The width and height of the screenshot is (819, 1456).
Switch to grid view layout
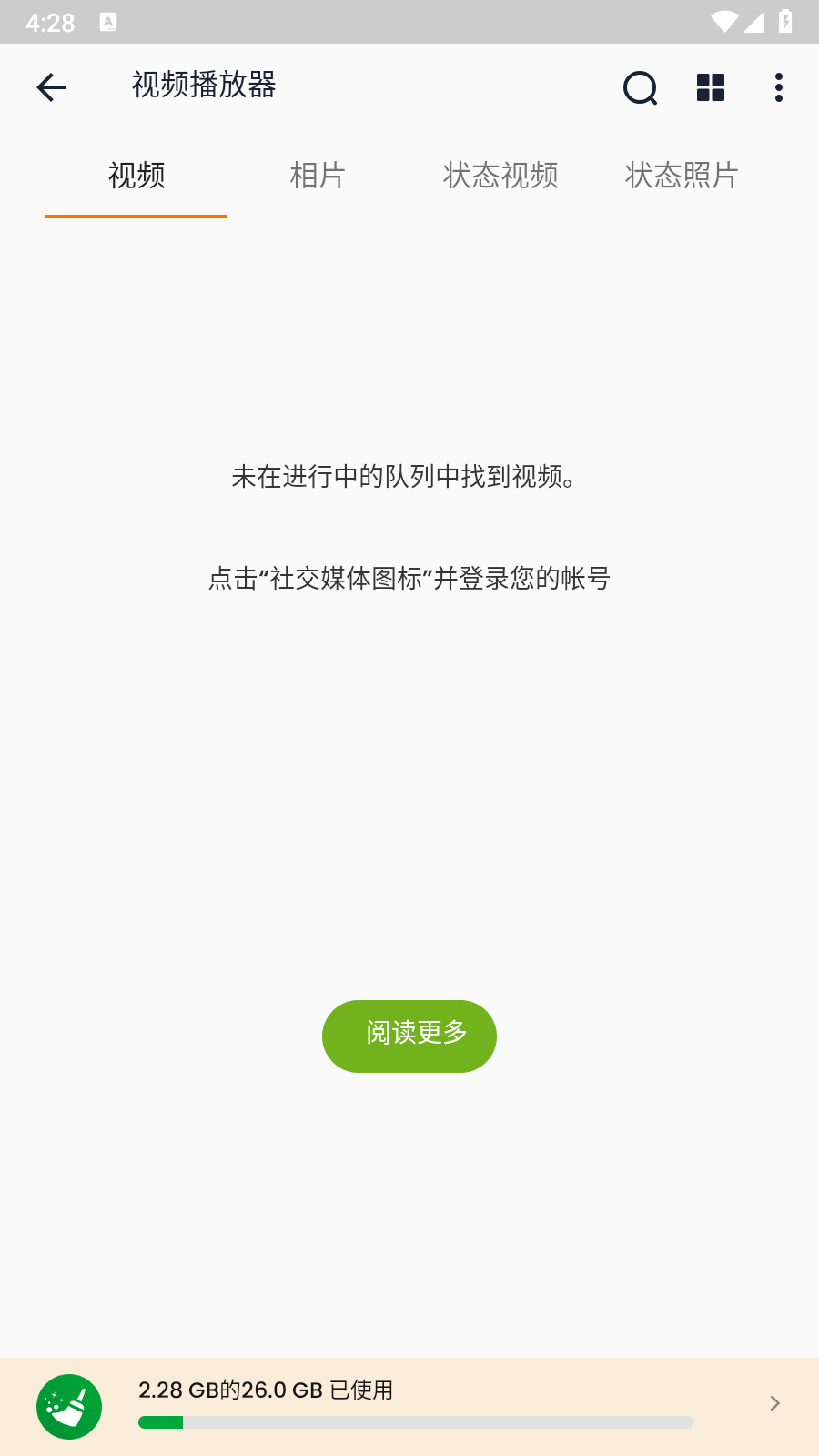pos(710,87)
